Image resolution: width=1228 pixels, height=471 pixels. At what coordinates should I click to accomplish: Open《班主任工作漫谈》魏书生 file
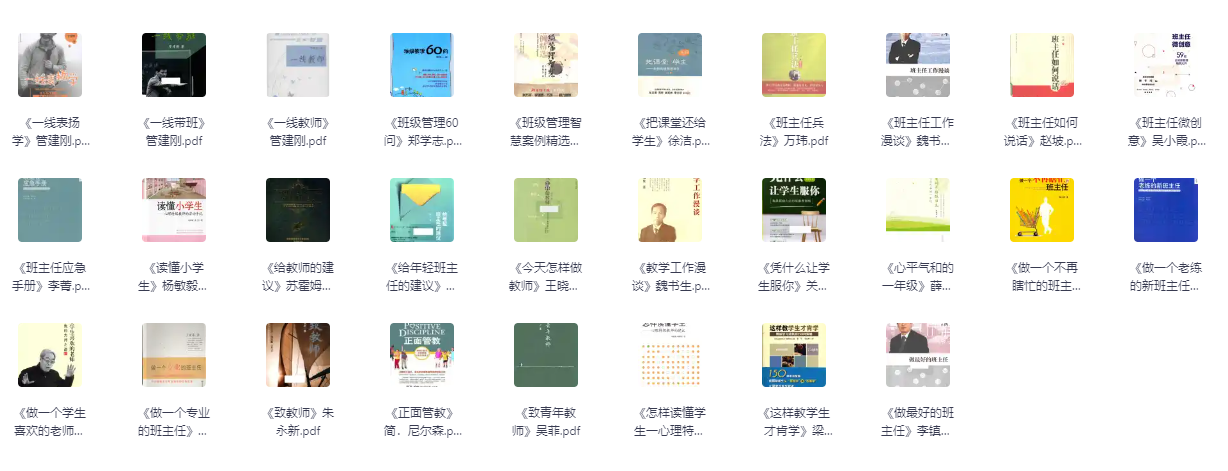pyautogui.click(x=918, y=64)
